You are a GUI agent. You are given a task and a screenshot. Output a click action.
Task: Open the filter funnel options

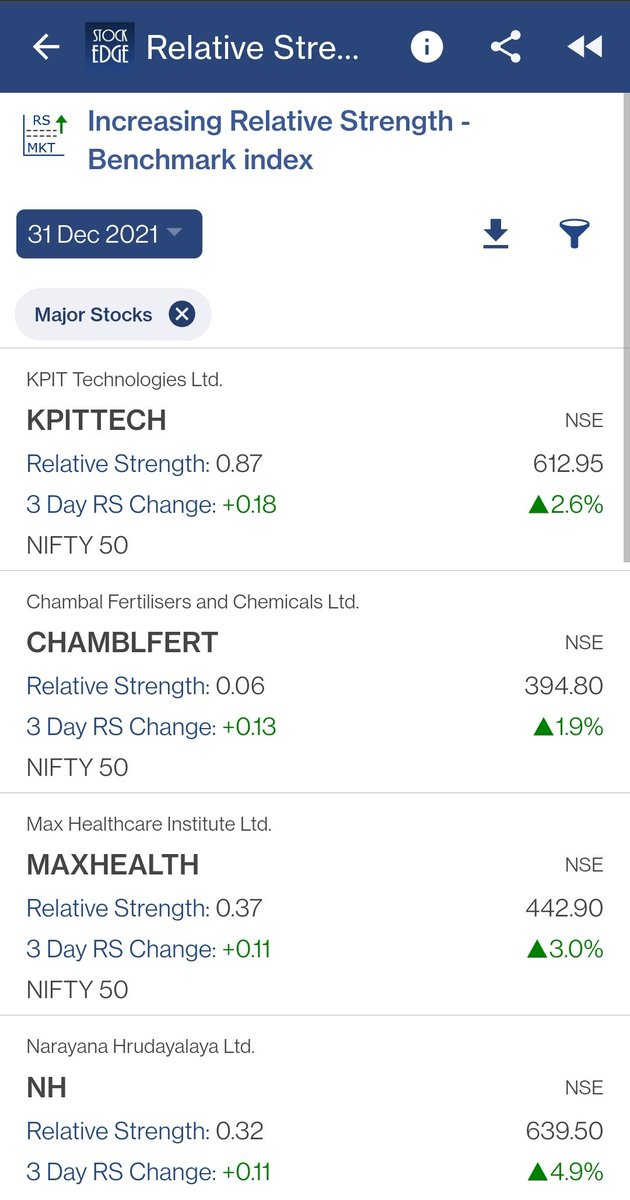[x=574, y=234]
